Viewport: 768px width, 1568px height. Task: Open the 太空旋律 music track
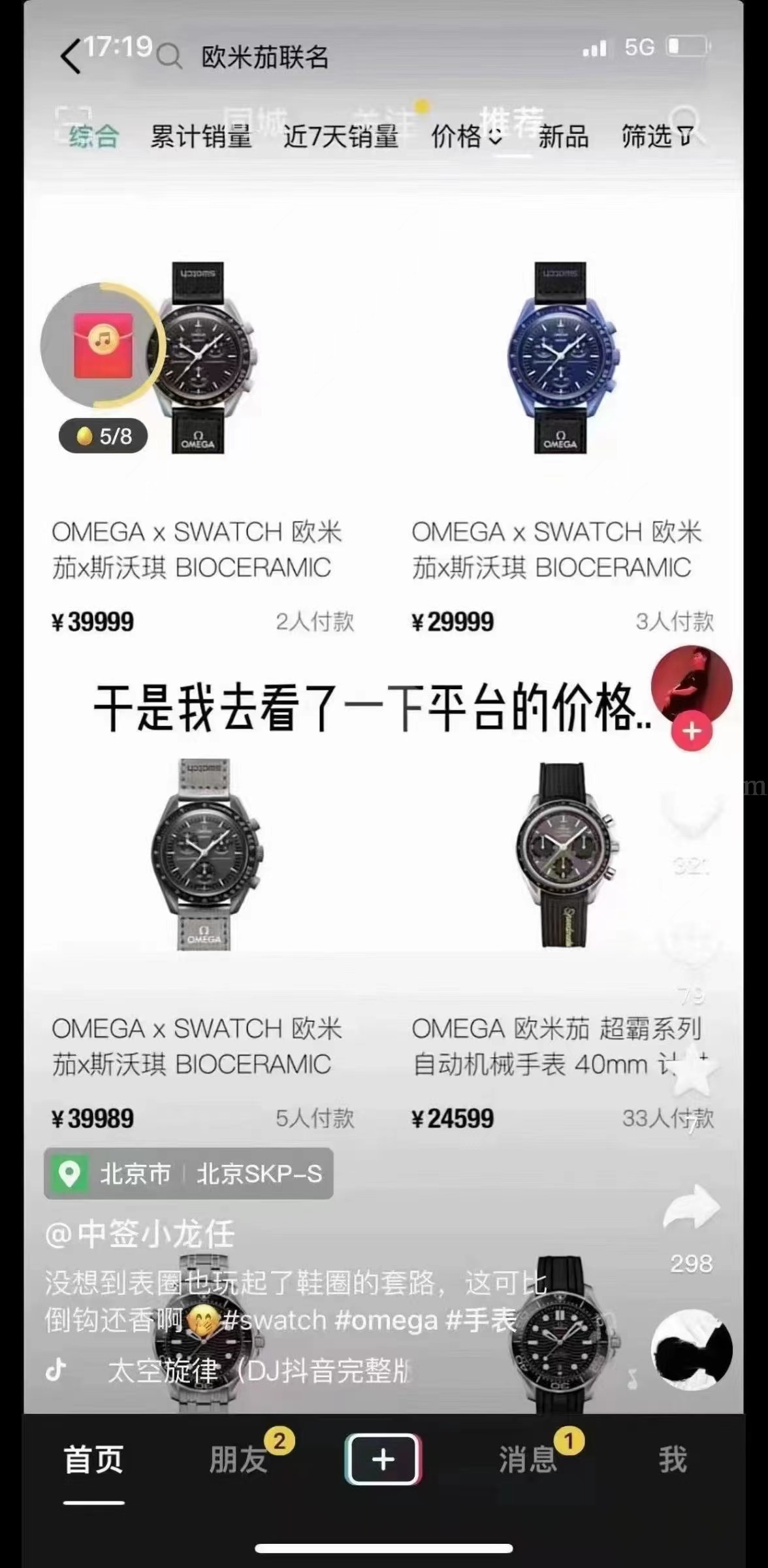258,1371
